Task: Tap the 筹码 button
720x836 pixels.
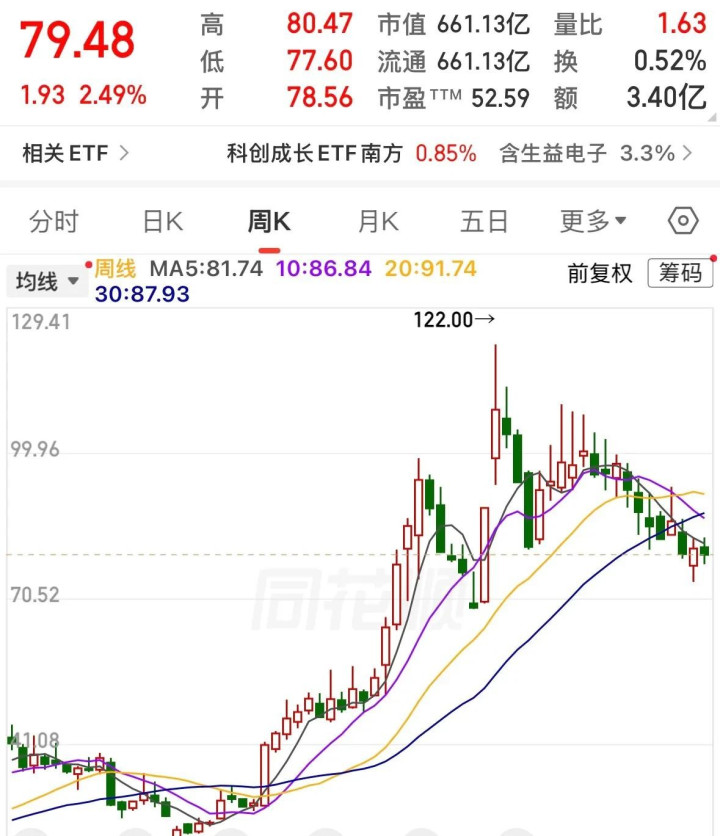Action: (680, 273)
